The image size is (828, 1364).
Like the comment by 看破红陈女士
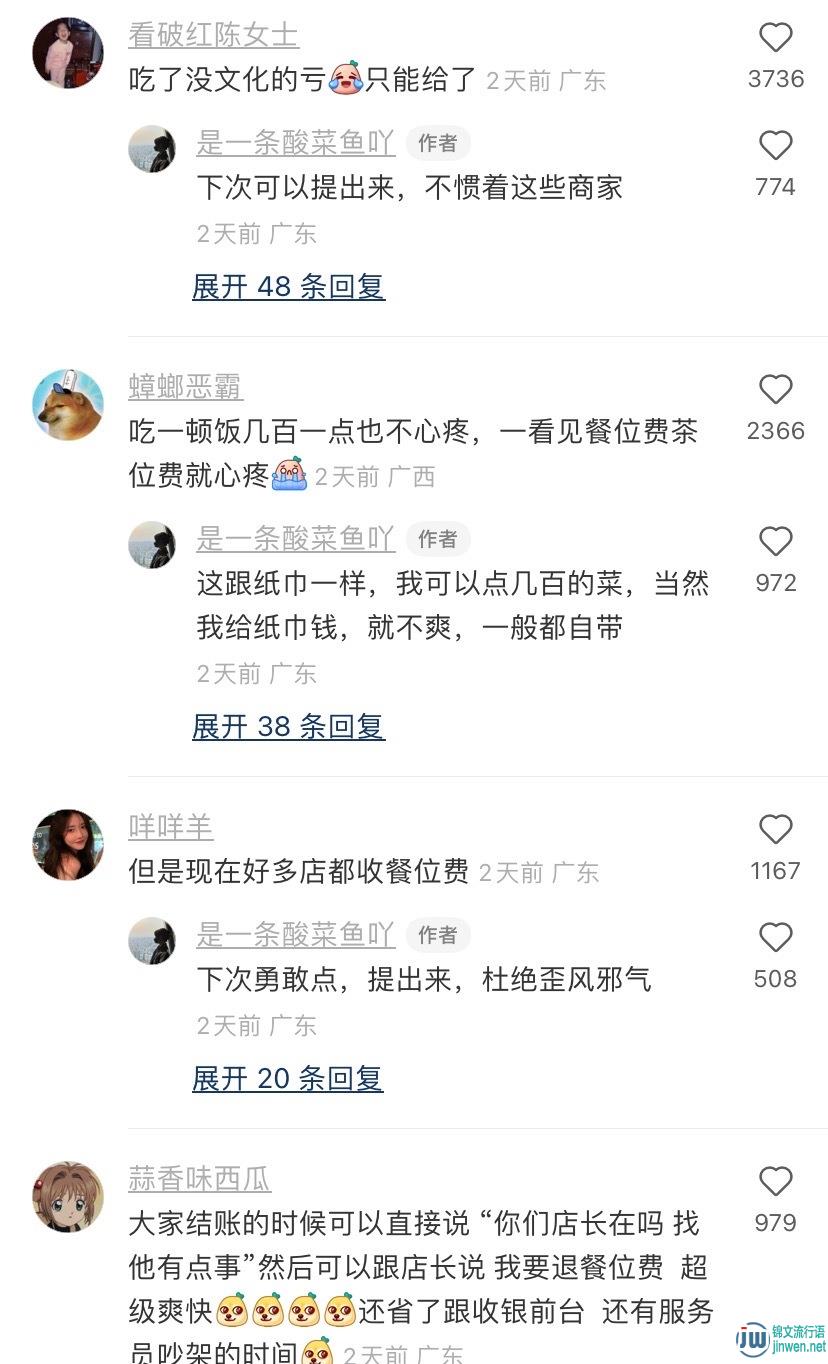point(776,38)
